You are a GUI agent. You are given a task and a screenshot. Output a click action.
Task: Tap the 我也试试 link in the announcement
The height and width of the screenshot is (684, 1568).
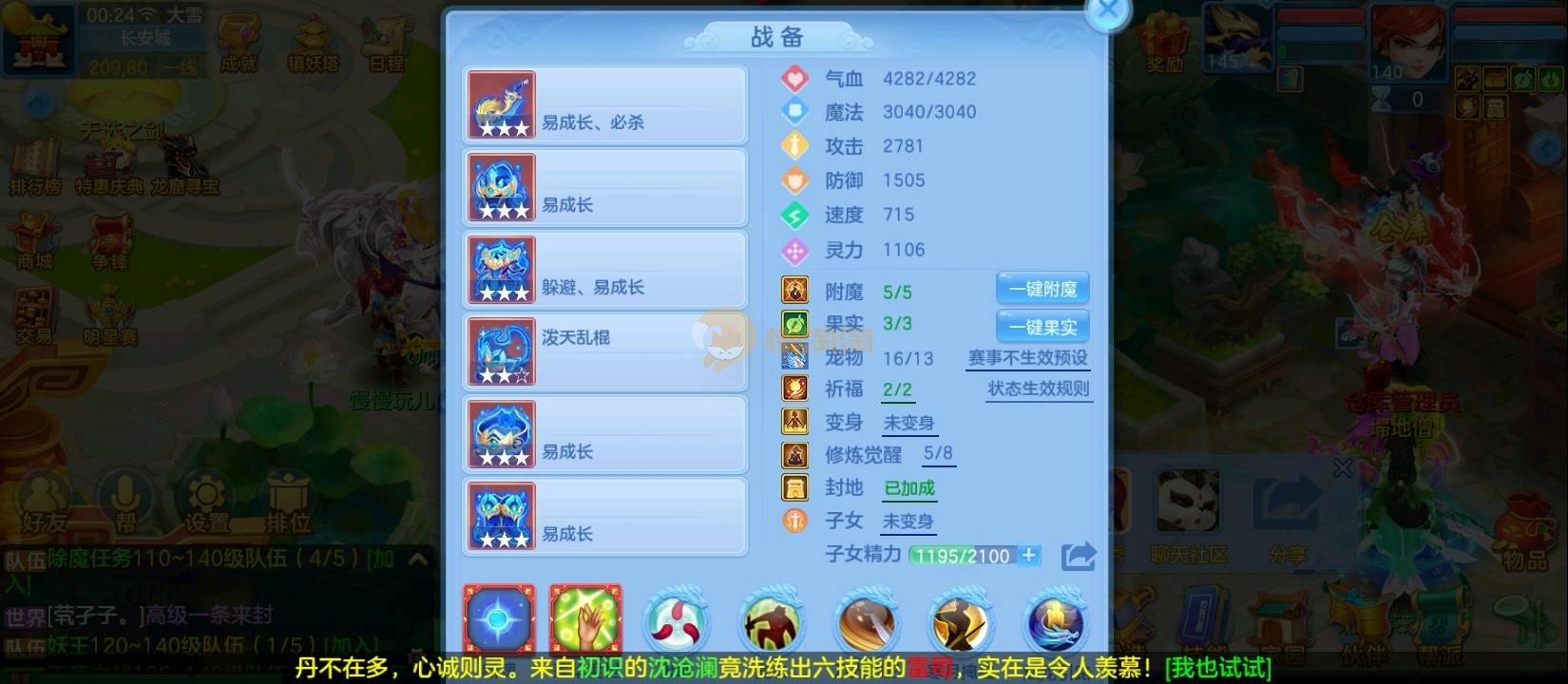[x=1217, y=668]
